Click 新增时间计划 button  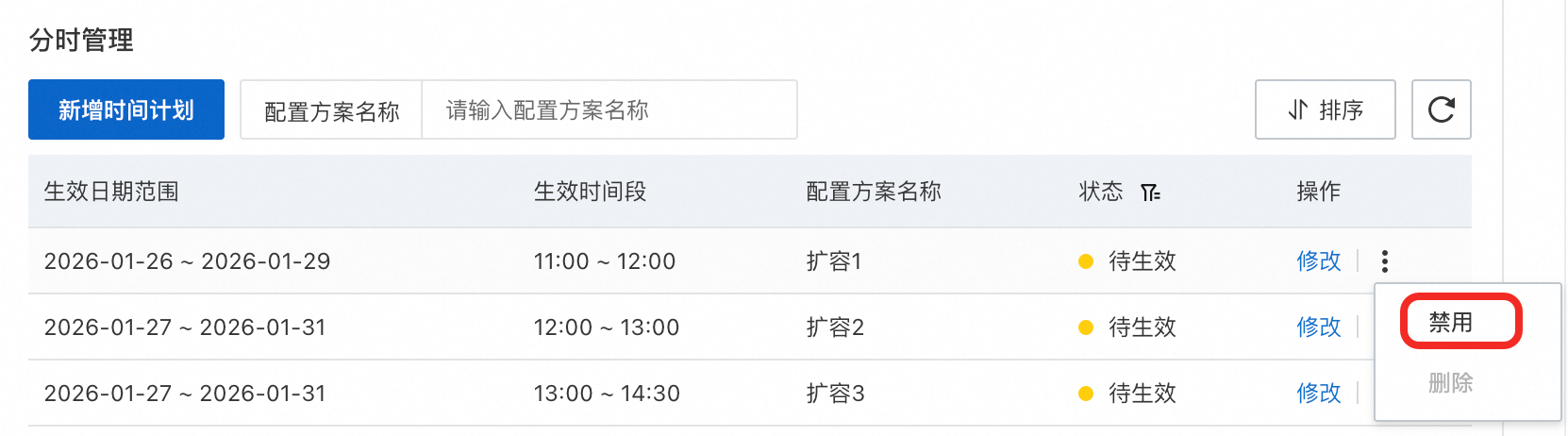point(126,109)
